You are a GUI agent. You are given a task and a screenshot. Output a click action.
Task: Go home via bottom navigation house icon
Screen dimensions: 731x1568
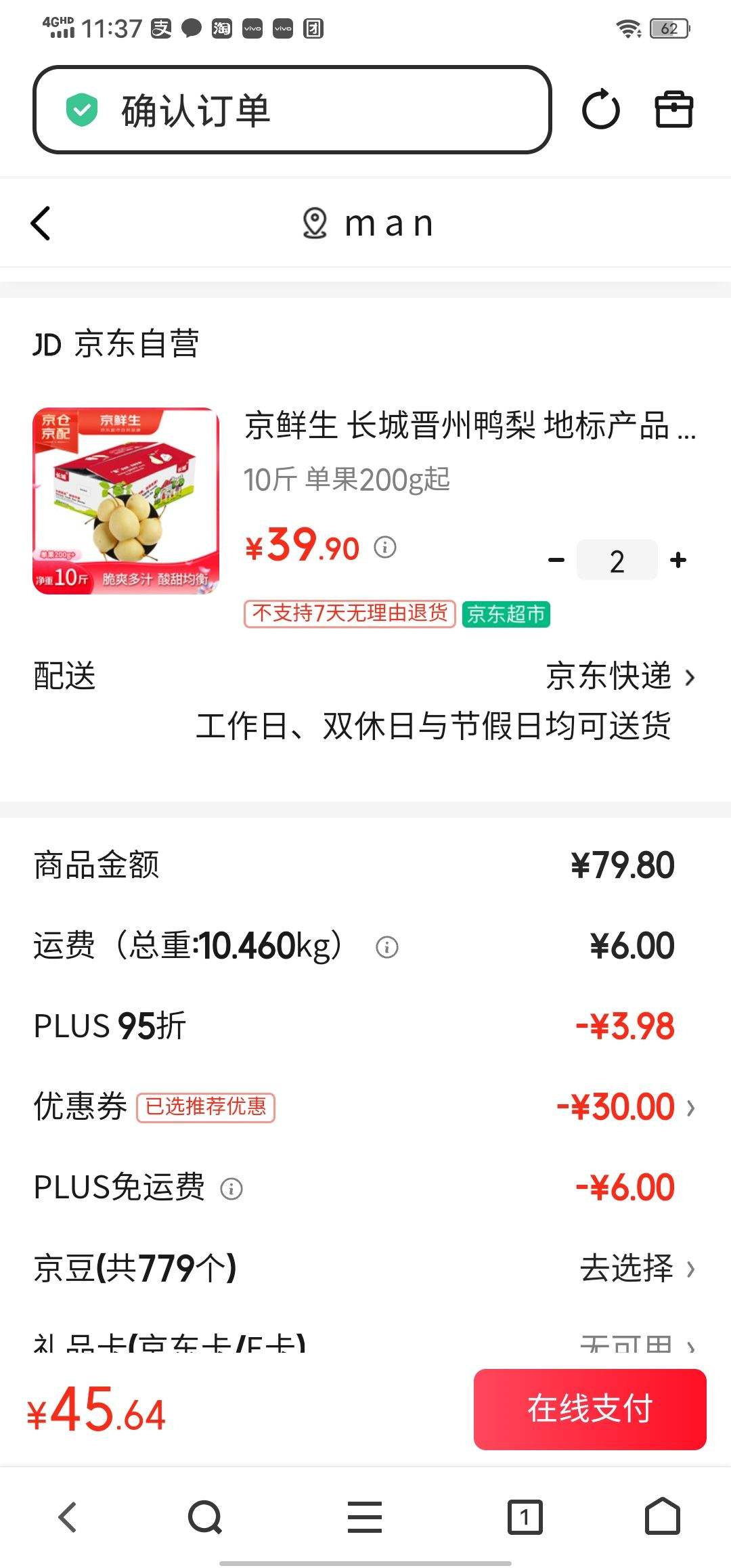point(663,1518)
